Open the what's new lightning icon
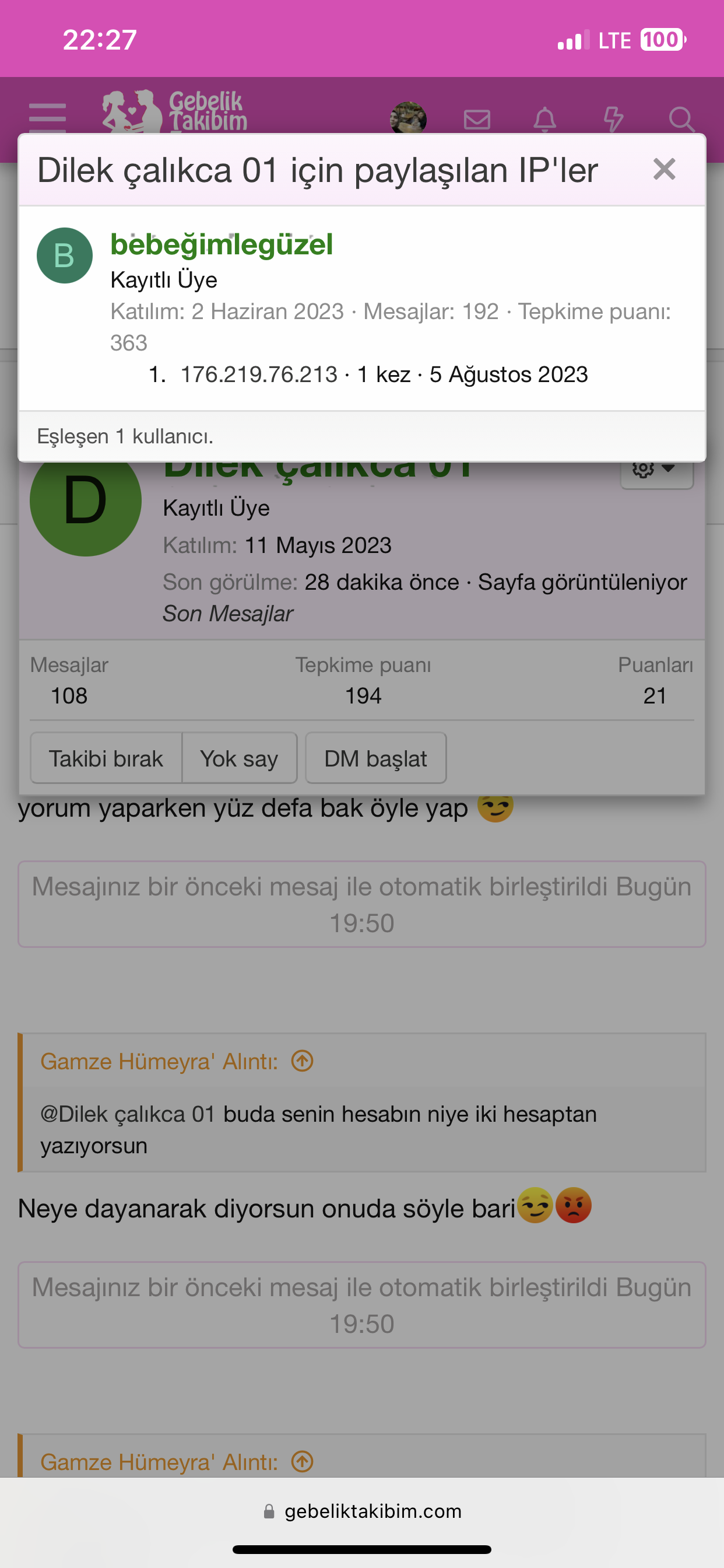 tap(613, 120)
